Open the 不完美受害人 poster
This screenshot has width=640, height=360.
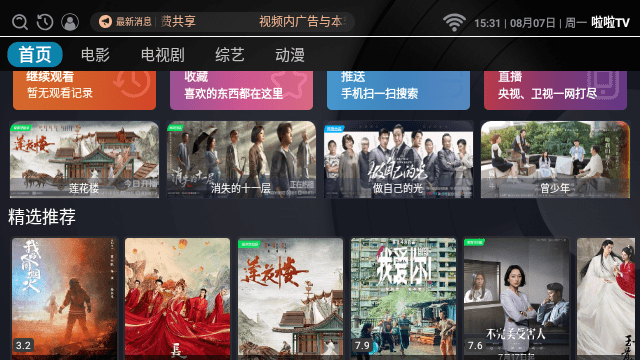516,299
